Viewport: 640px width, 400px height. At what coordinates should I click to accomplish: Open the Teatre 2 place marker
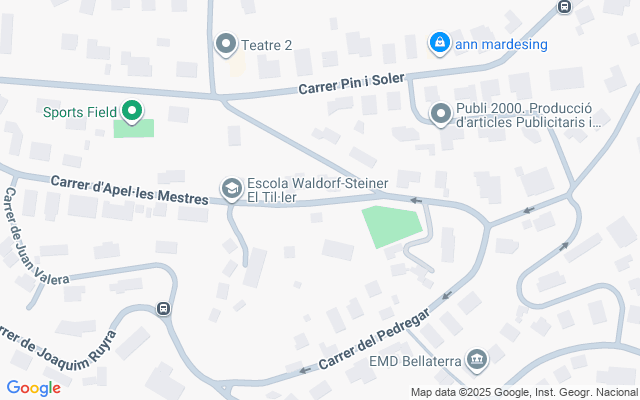click(x=226, y=44)
